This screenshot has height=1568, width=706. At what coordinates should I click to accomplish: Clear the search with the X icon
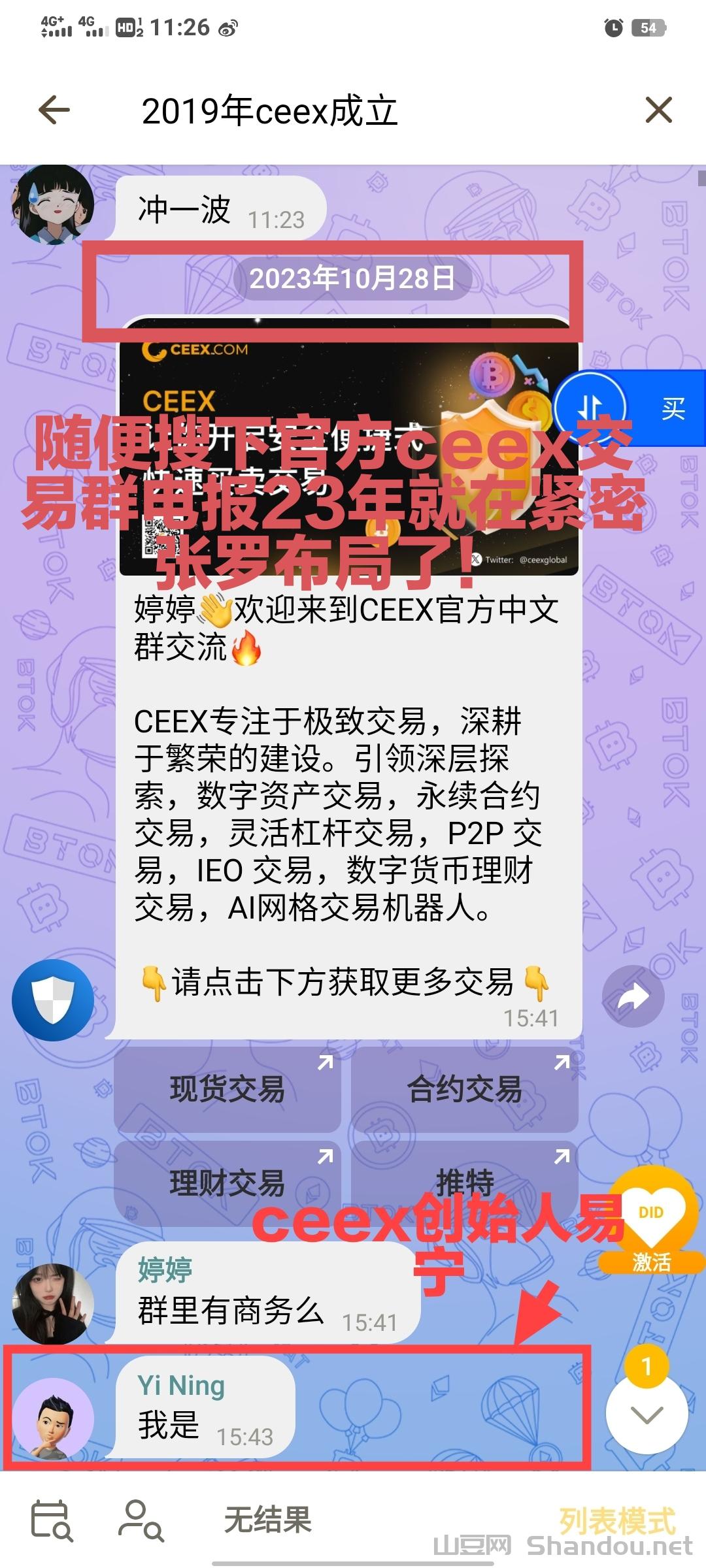tap(658, 110)
